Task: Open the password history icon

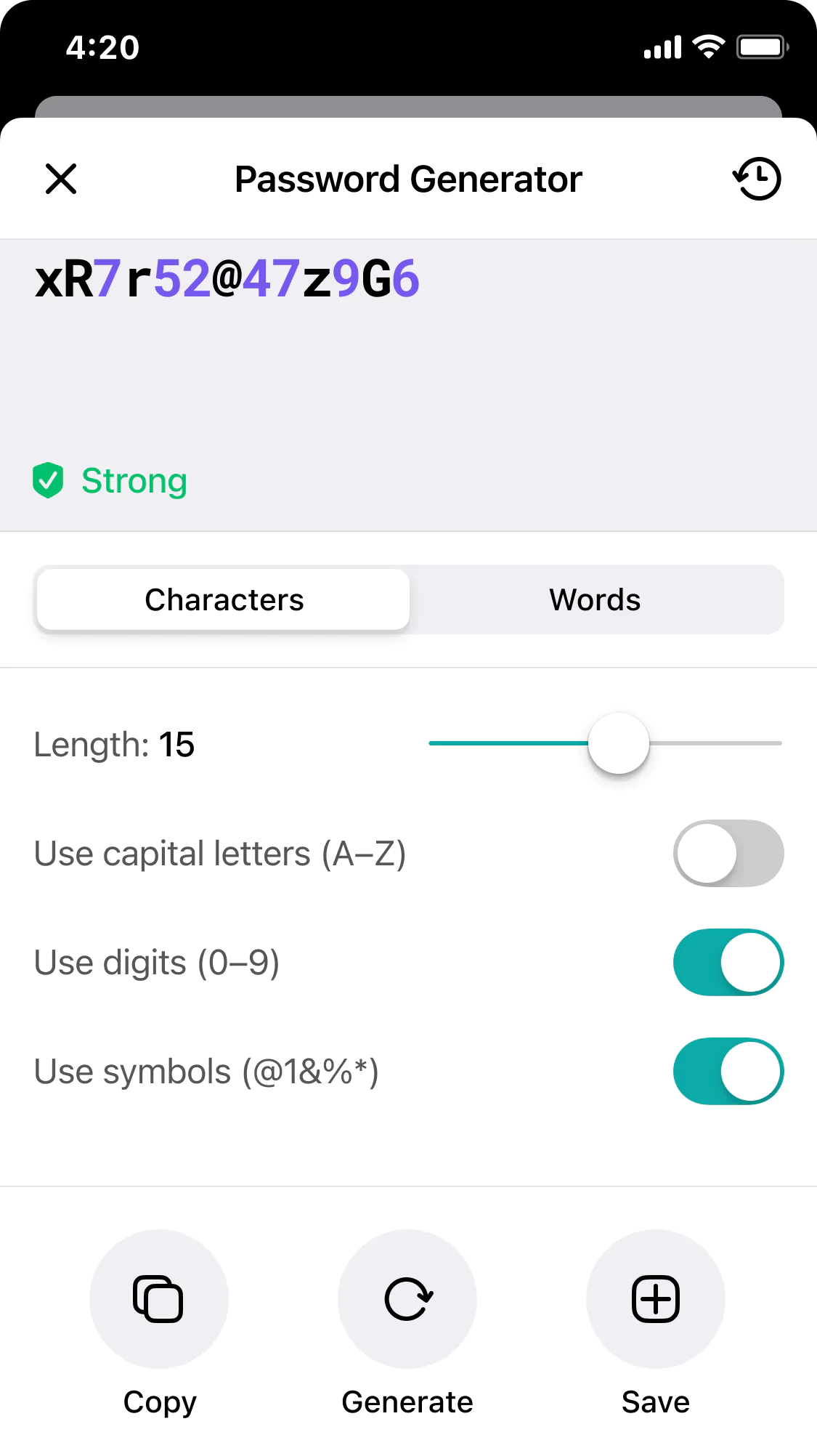Action: [x=757, y=179]
